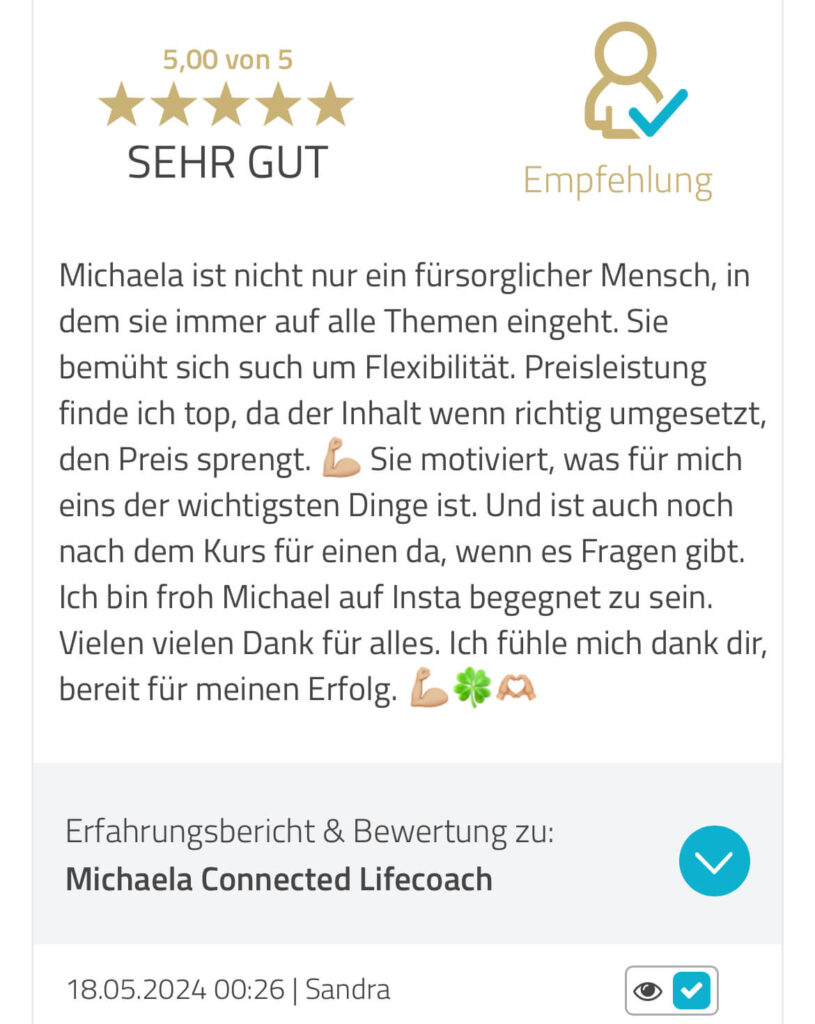Tap the eye and checkmark verification badge
Screen dimensions: 815x1024
(x=671, y=991)
